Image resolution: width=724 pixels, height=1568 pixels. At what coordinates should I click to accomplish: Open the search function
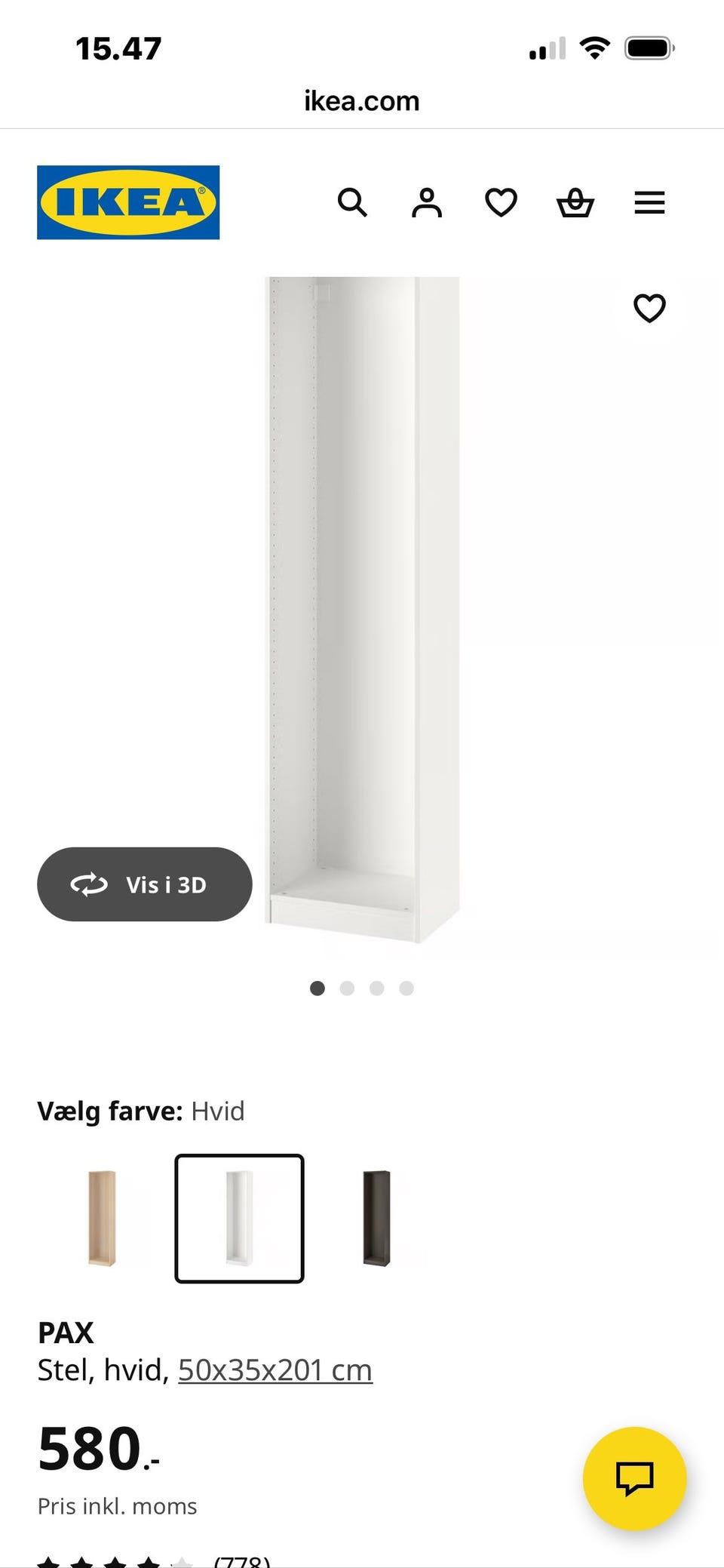click(352, 202)
